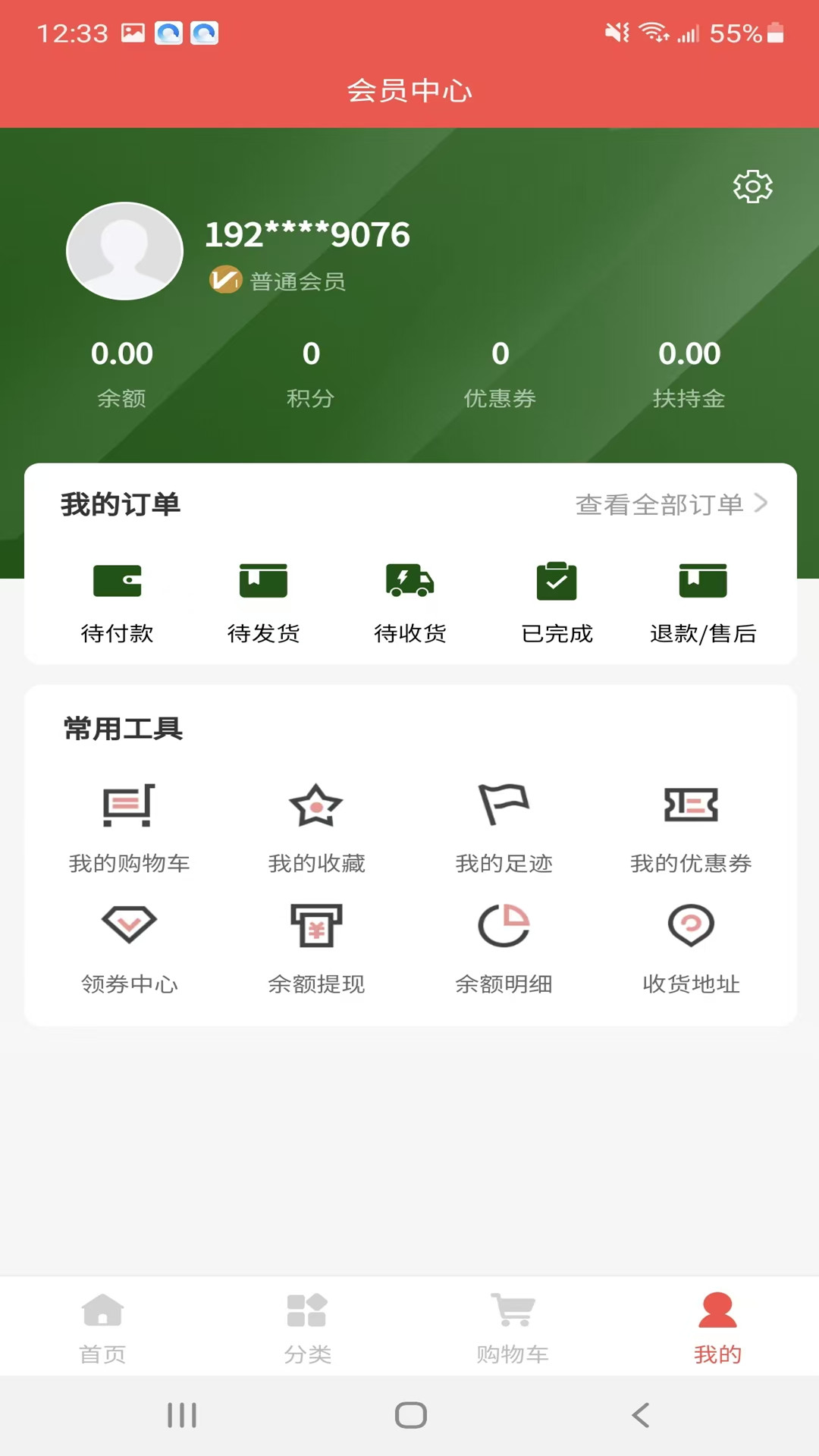The height and width of the screenshot is (1456, 819).
Task: Click the 优惠券 coupon count stat
Action: click(500, 372)
